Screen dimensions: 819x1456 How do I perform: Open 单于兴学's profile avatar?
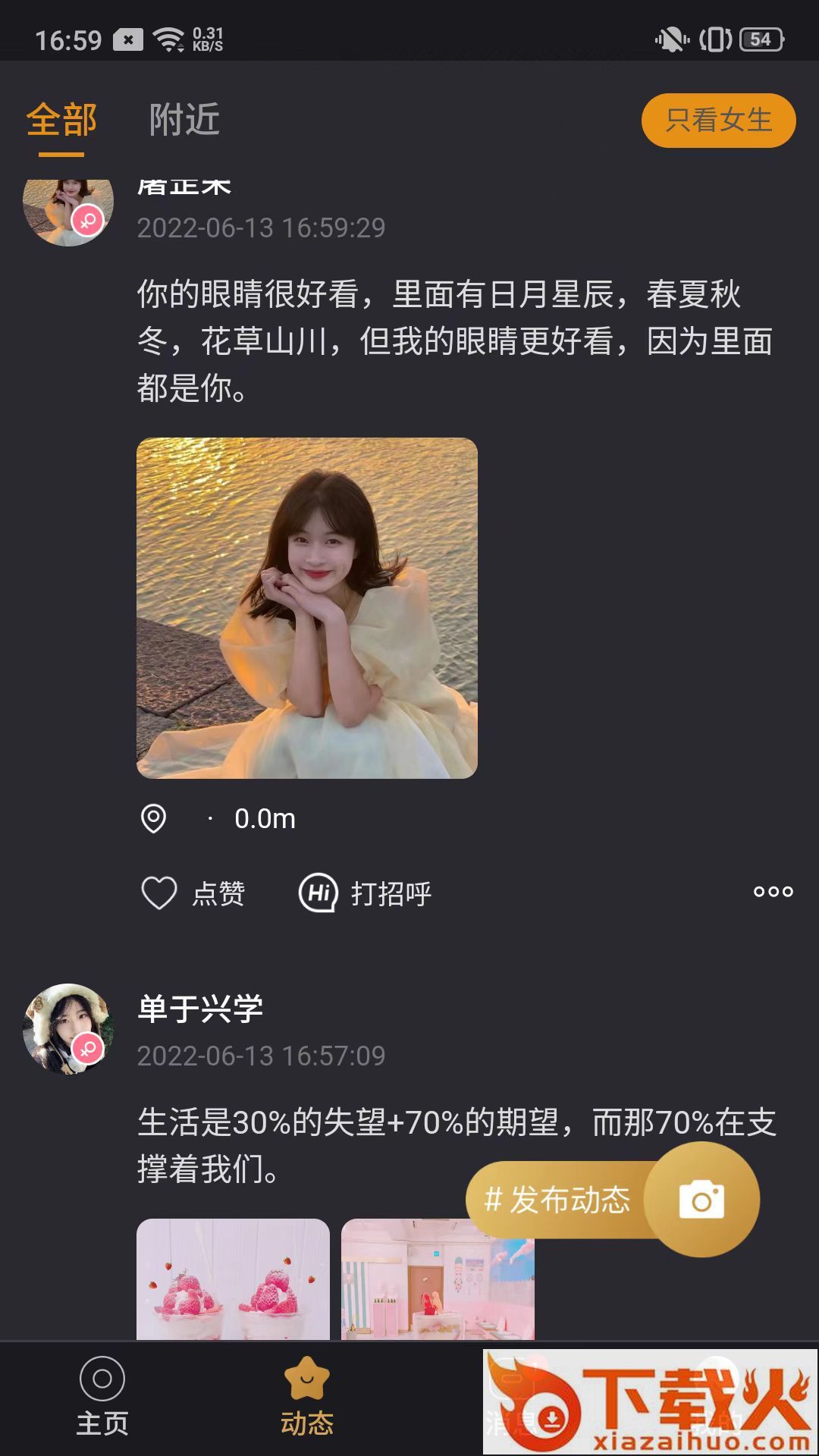coord(68,1029)
